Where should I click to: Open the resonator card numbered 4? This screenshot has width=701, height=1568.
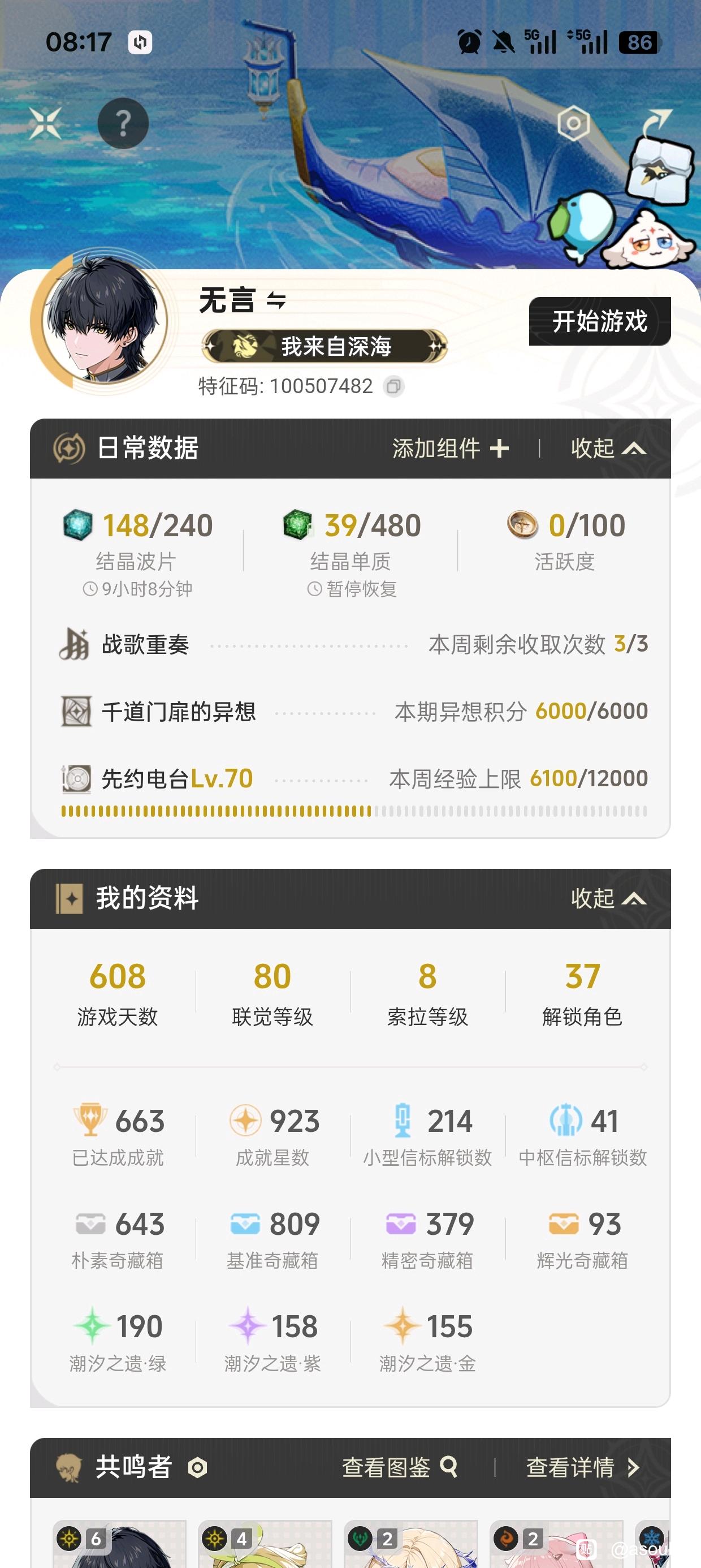coord(265,1545)
